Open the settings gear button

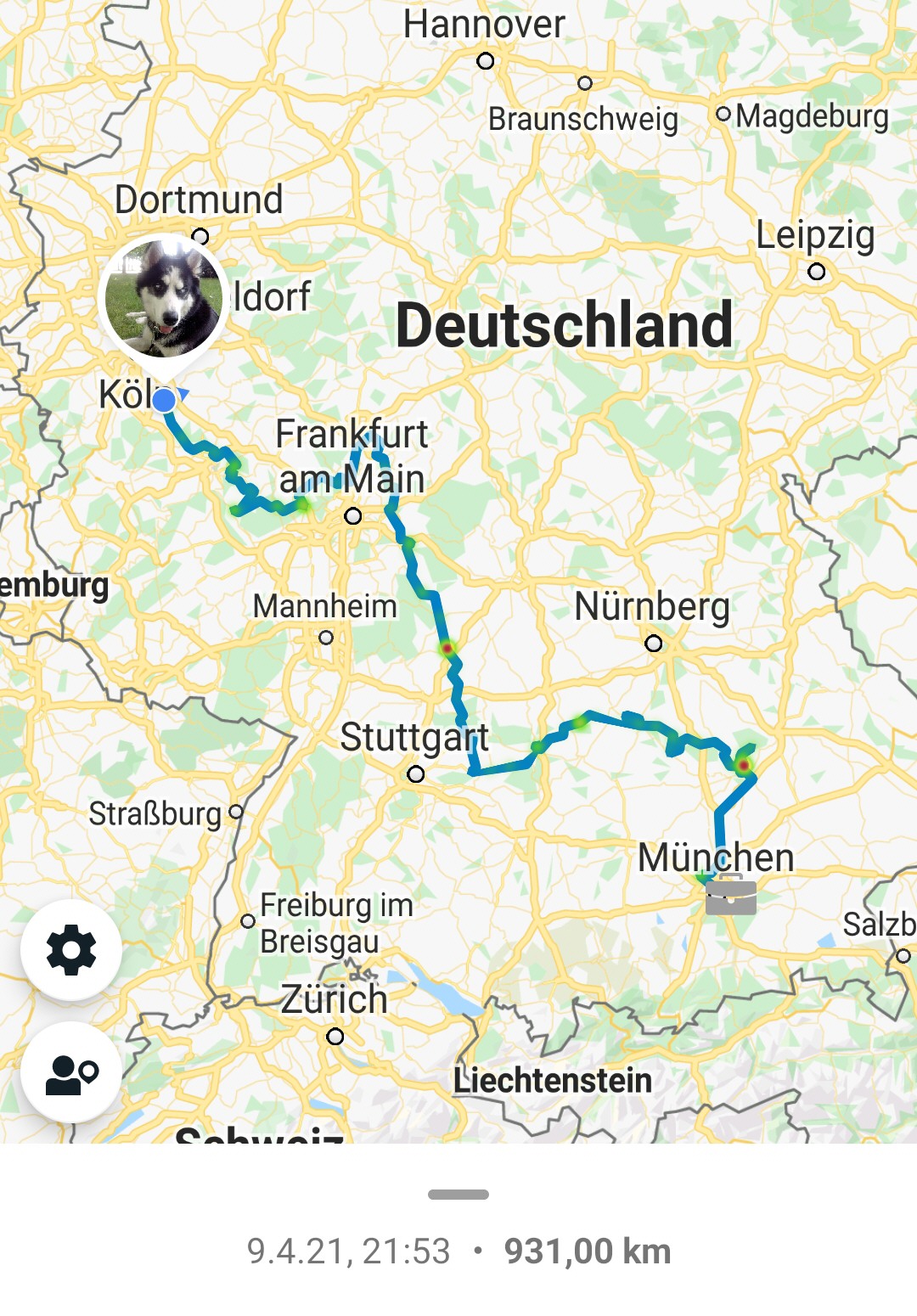click(x=71, y=949)
